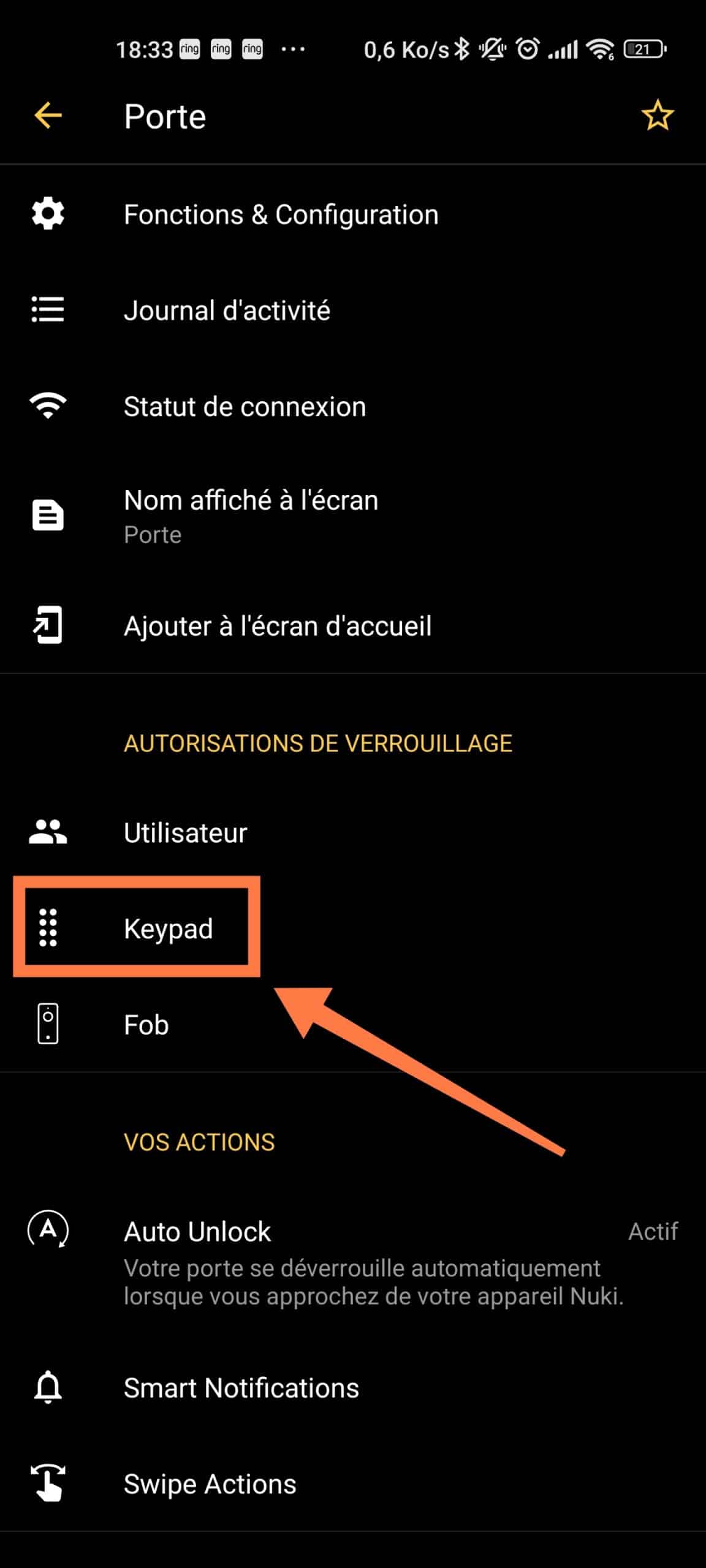Screen dimensions: 706x1568
Task: Open the Keypad settings
Action: (x=353, y=928)
